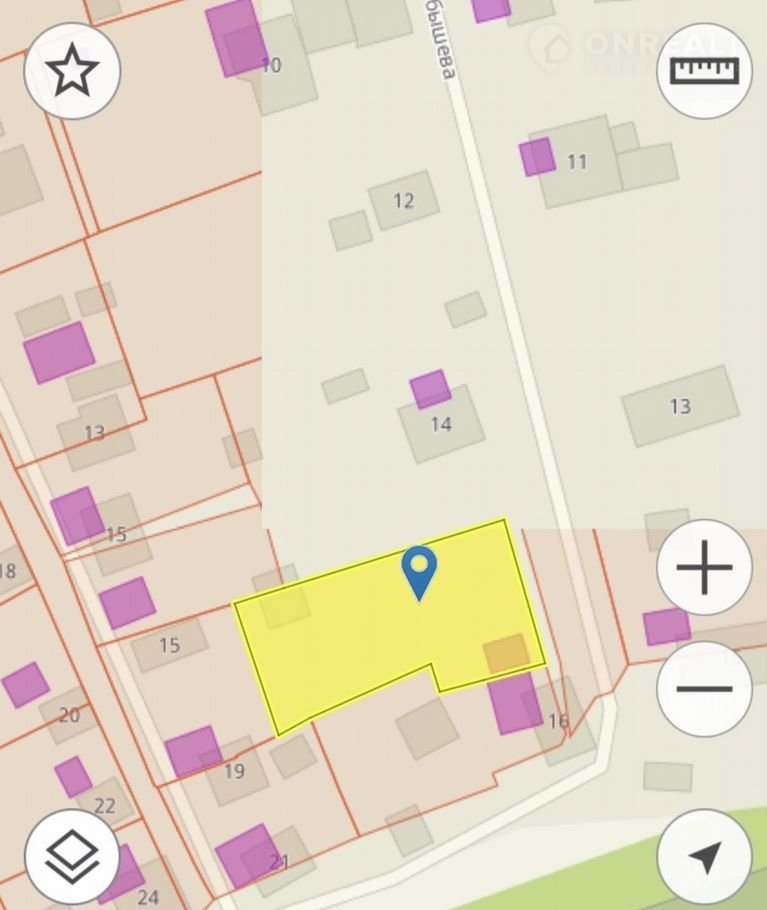Viewport: 767px width, 910px height.
Task: Open the map layers selector
Action: coord(72,857)
